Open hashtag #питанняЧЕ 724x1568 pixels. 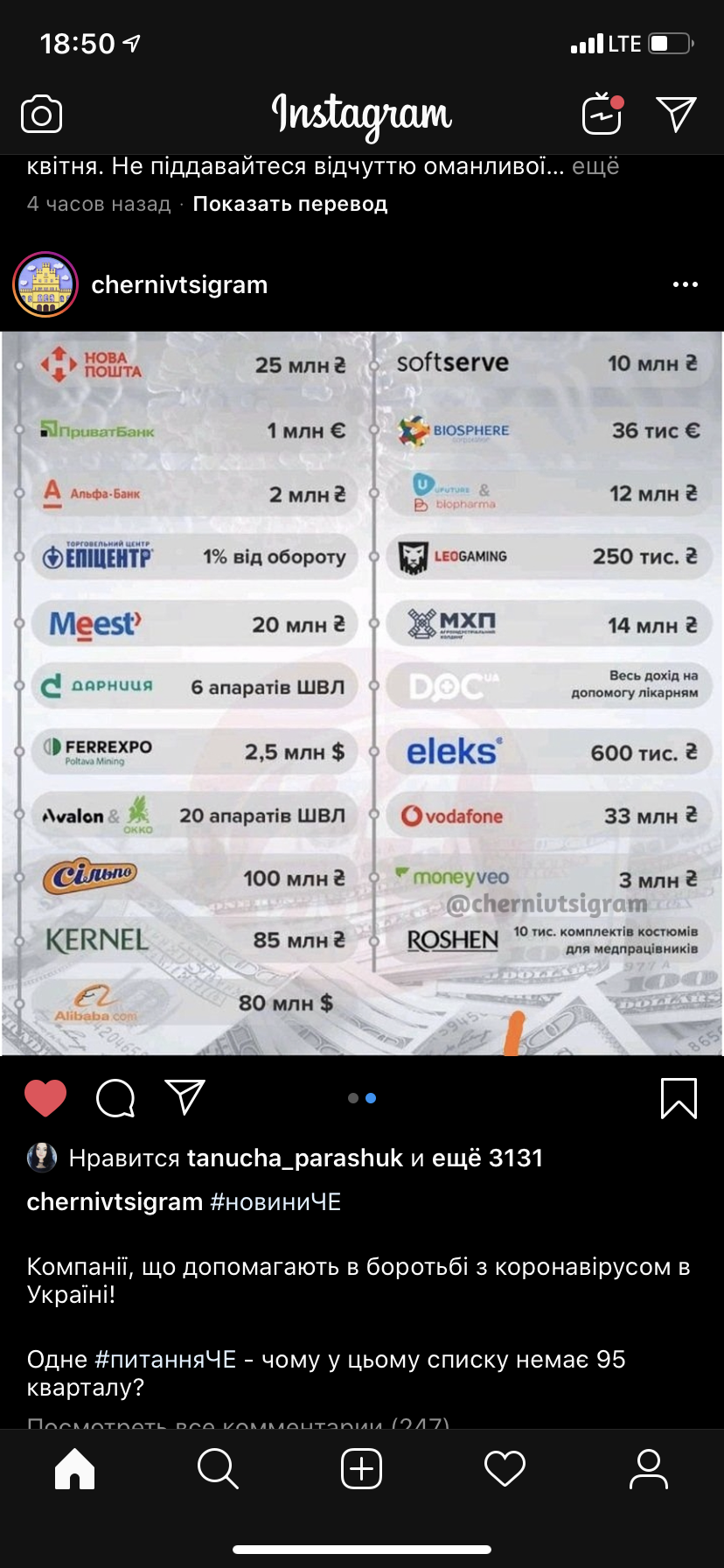pos(165,1359)
